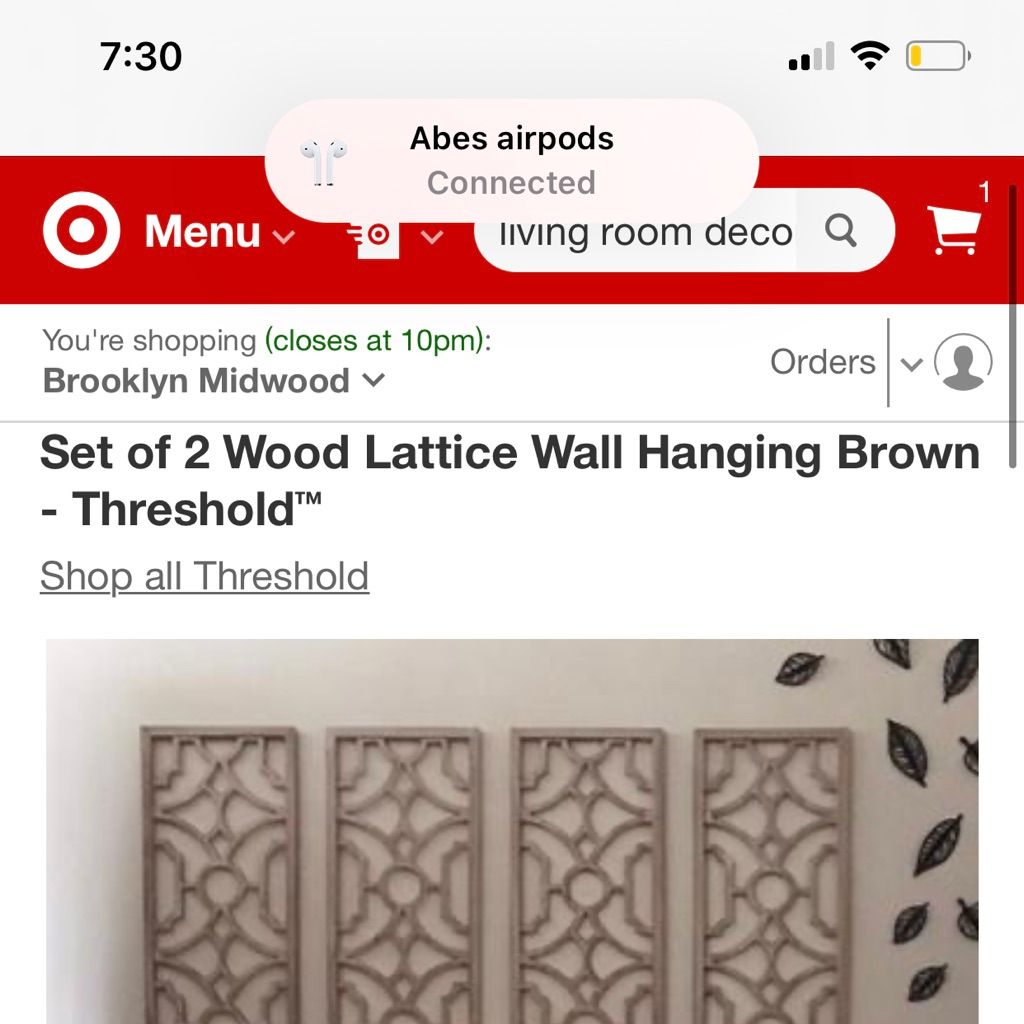View your Orders
The height and width of the screenshot is (1024, 1024).
pos(822,362)
